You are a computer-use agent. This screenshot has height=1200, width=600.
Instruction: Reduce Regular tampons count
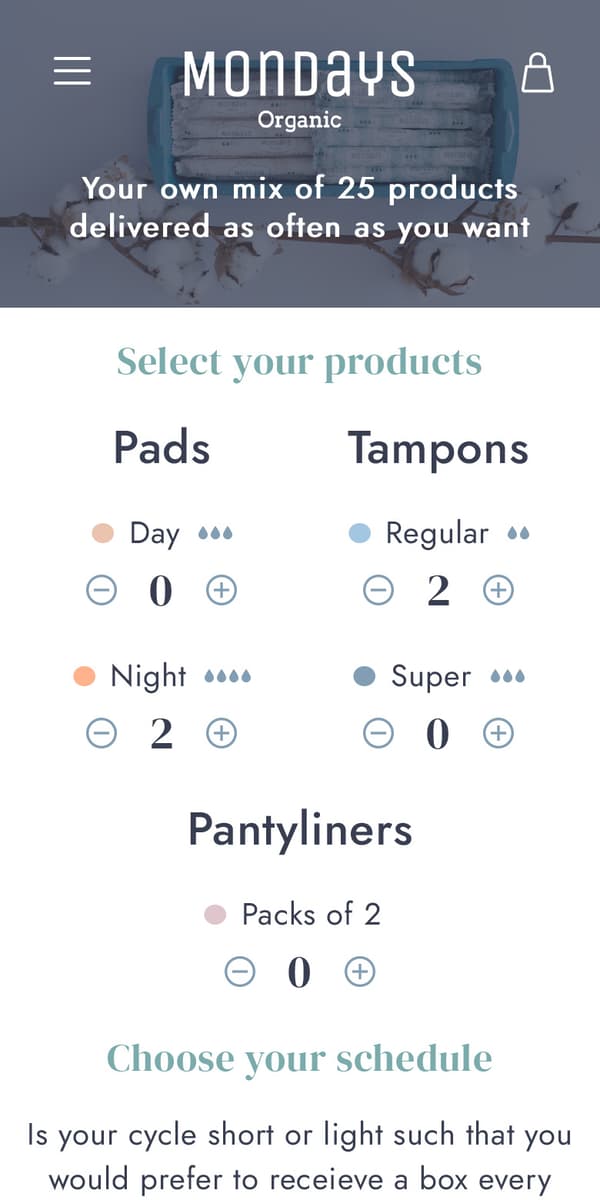[378, 591]
